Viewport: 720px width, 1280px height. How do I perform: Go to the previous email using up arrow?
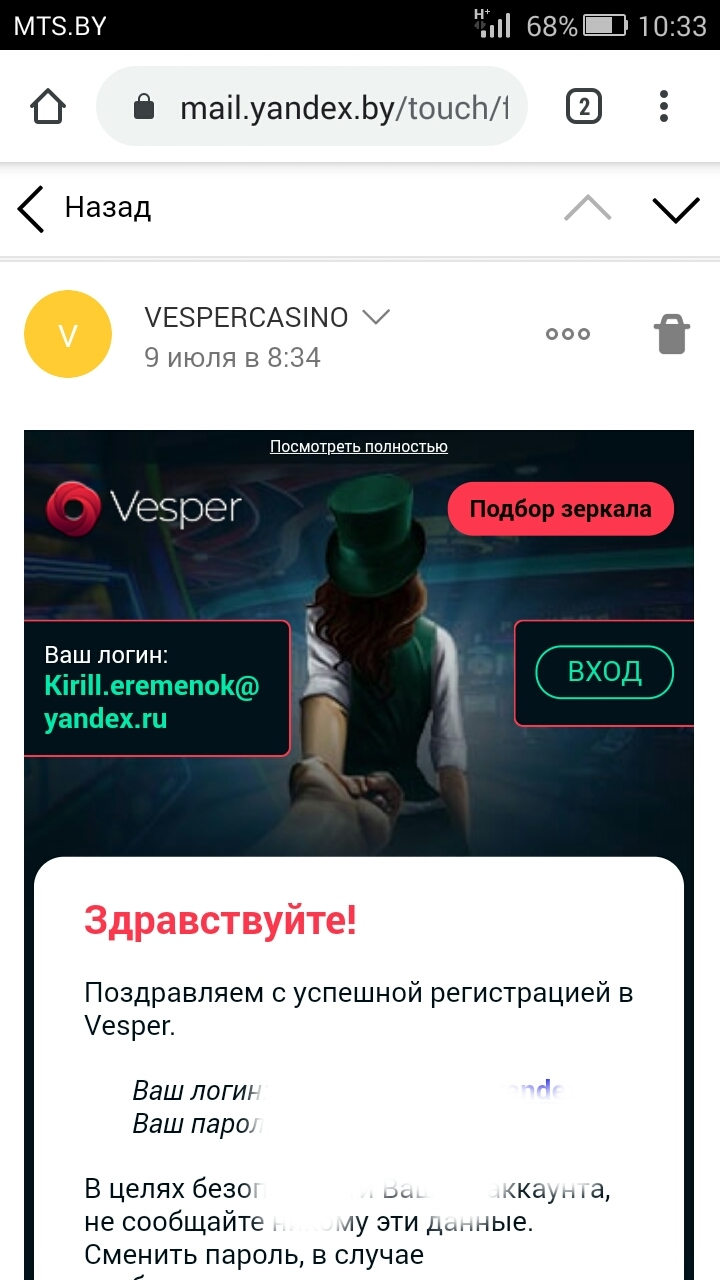click(587, 208)
